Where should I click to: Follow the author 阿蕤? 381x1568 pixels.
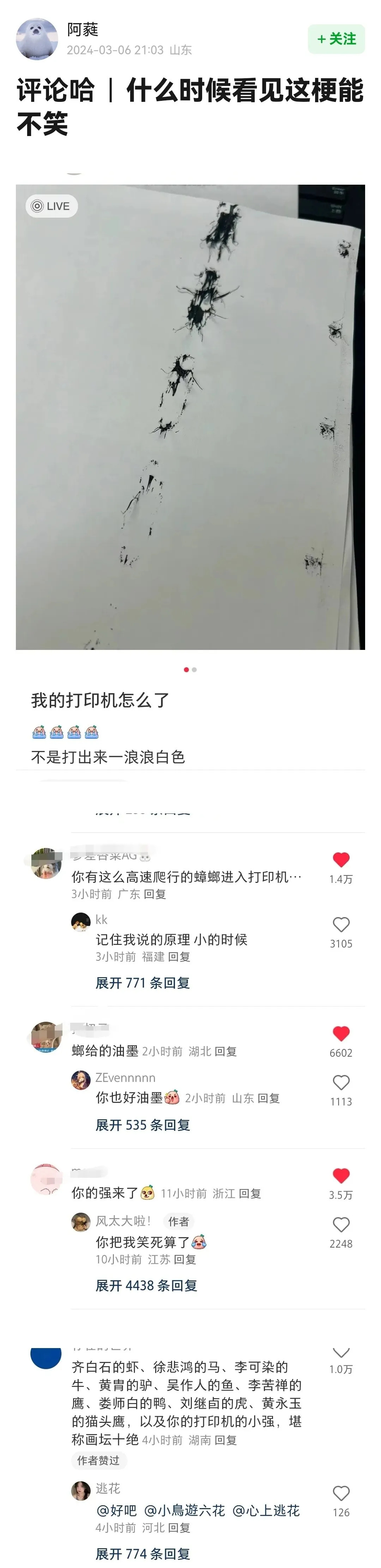[x=336, y=39]
